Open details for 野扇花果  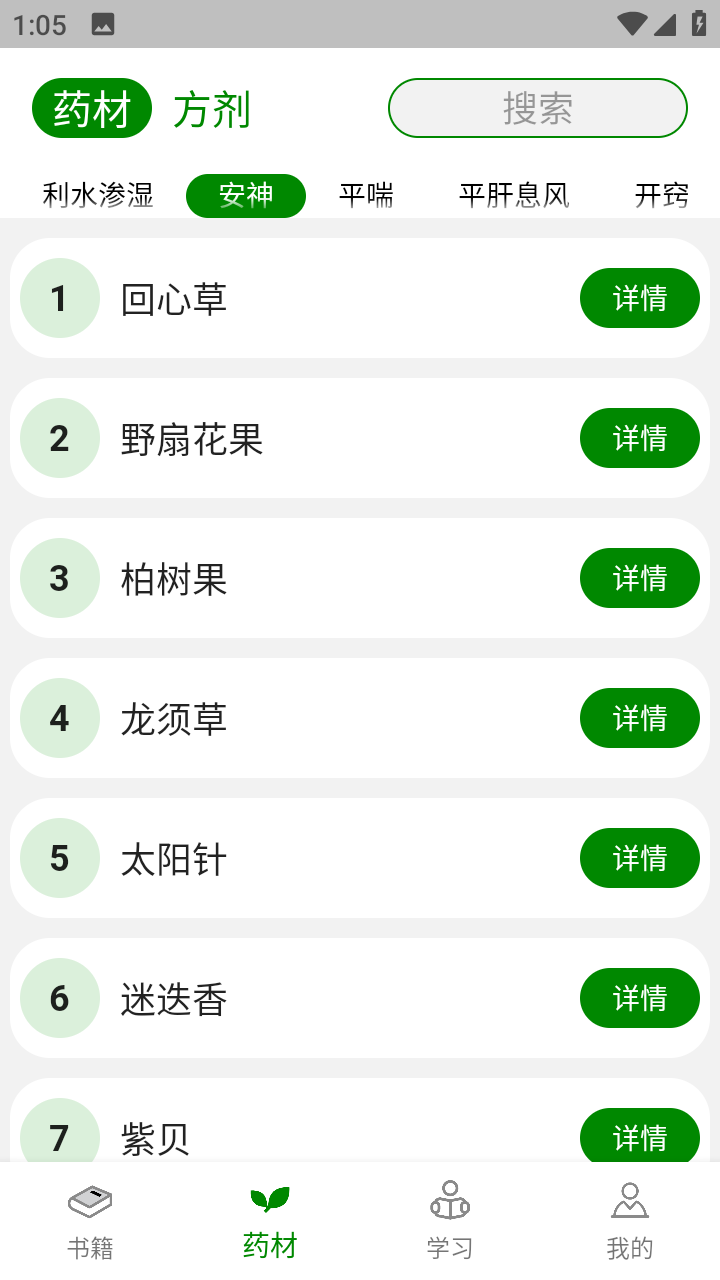[640, 438]
